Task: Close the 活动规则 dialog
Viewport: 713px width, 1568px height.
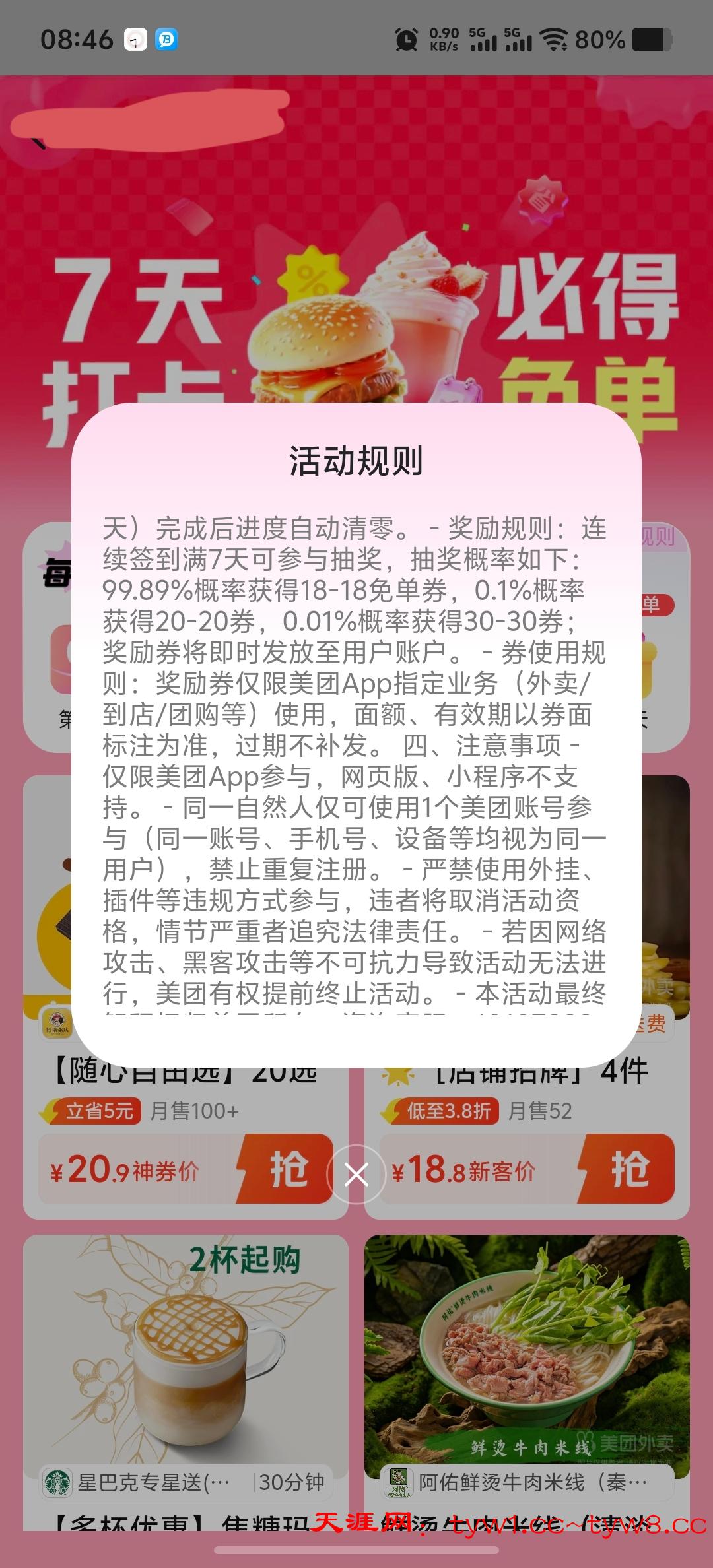Action: 356,1174
